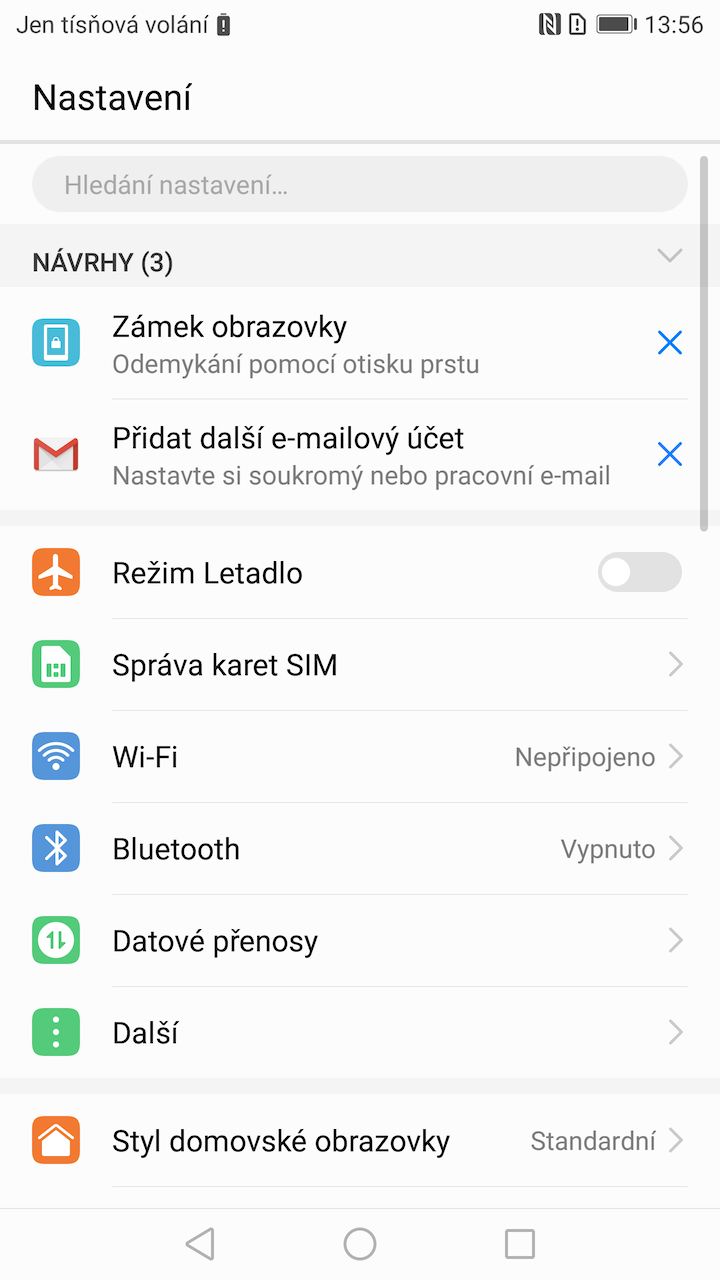
Task: Open Styl domovské obrazovky setting
Action: tap(360, 1141)
